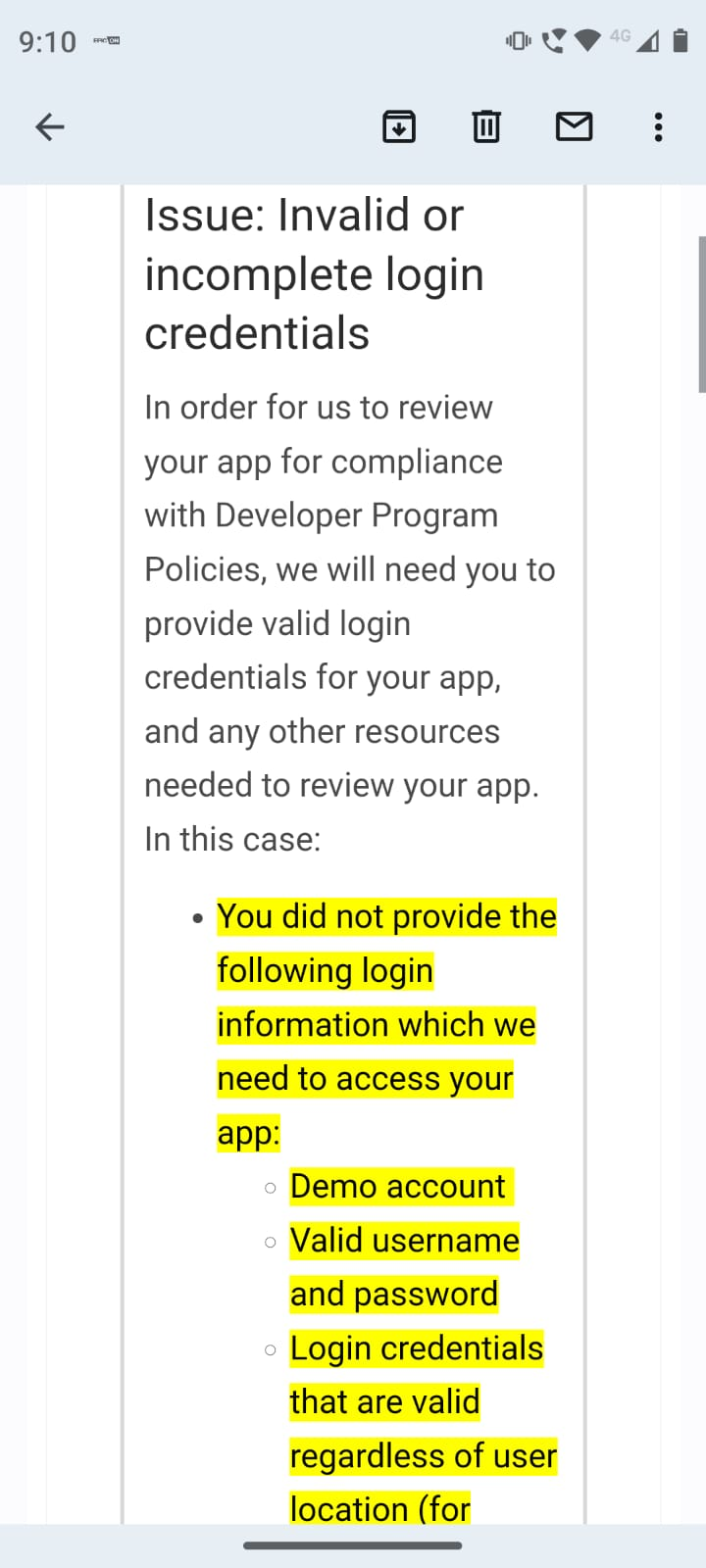Go back to the inbox
The height and width of the screenshot is (1568, 706).
pyautogui.click(x=50, y=126)
